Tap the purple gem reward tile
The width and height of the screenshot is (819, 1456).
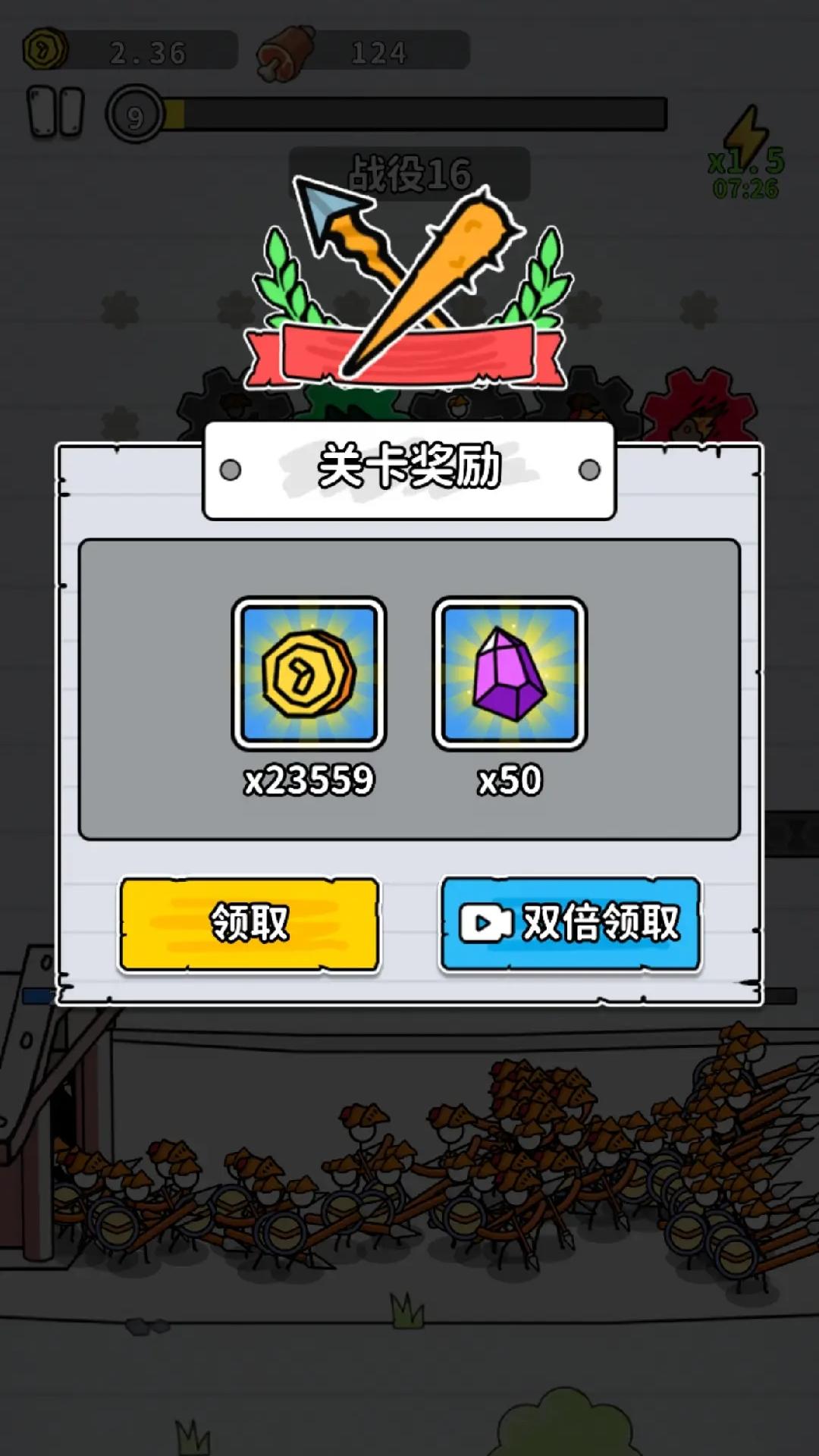coord(510,673)
